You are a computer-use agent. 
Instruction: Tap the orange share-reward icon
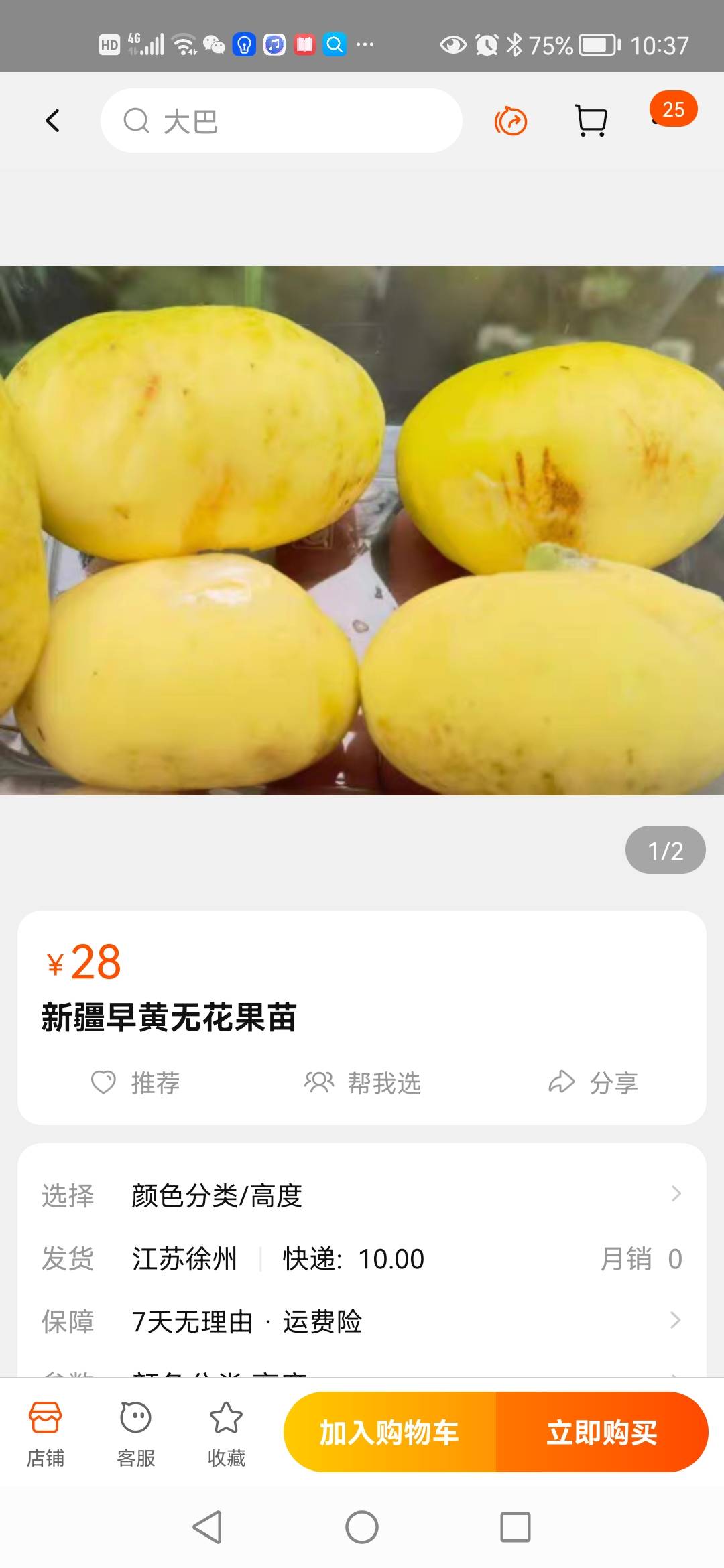pos(511,121)
